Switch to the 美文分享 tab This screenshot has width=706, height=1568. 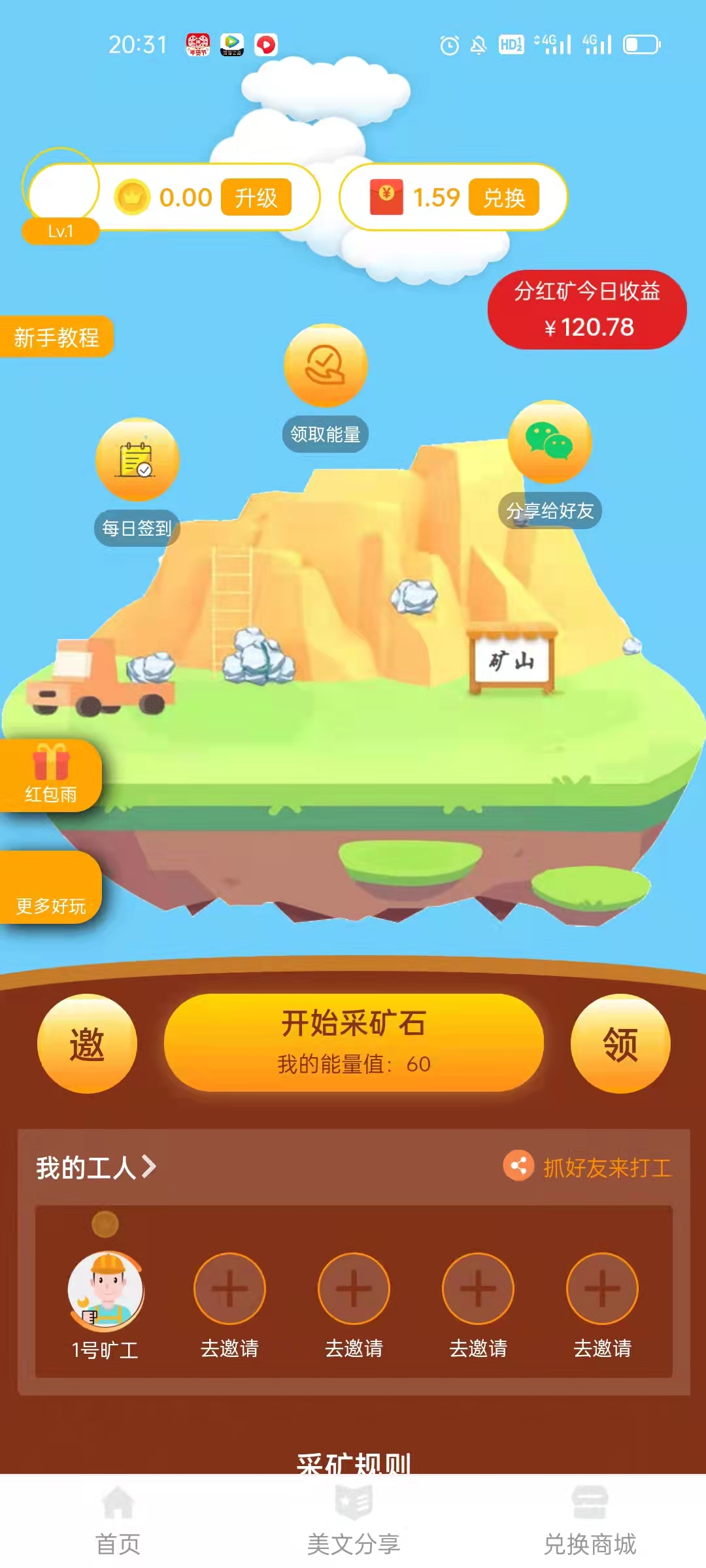(x=353, y=1520)
